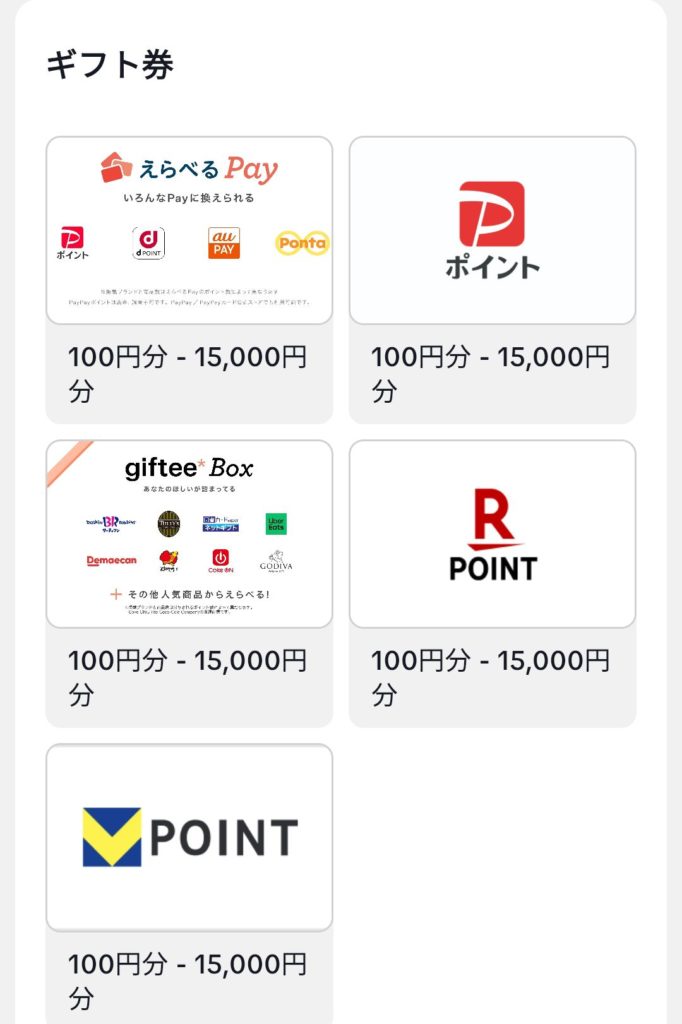Viewport: 682px width, 1024px height.
Task: Choose the giftee Box gift card
Action: pyautogui.click(x=189, y=534)
